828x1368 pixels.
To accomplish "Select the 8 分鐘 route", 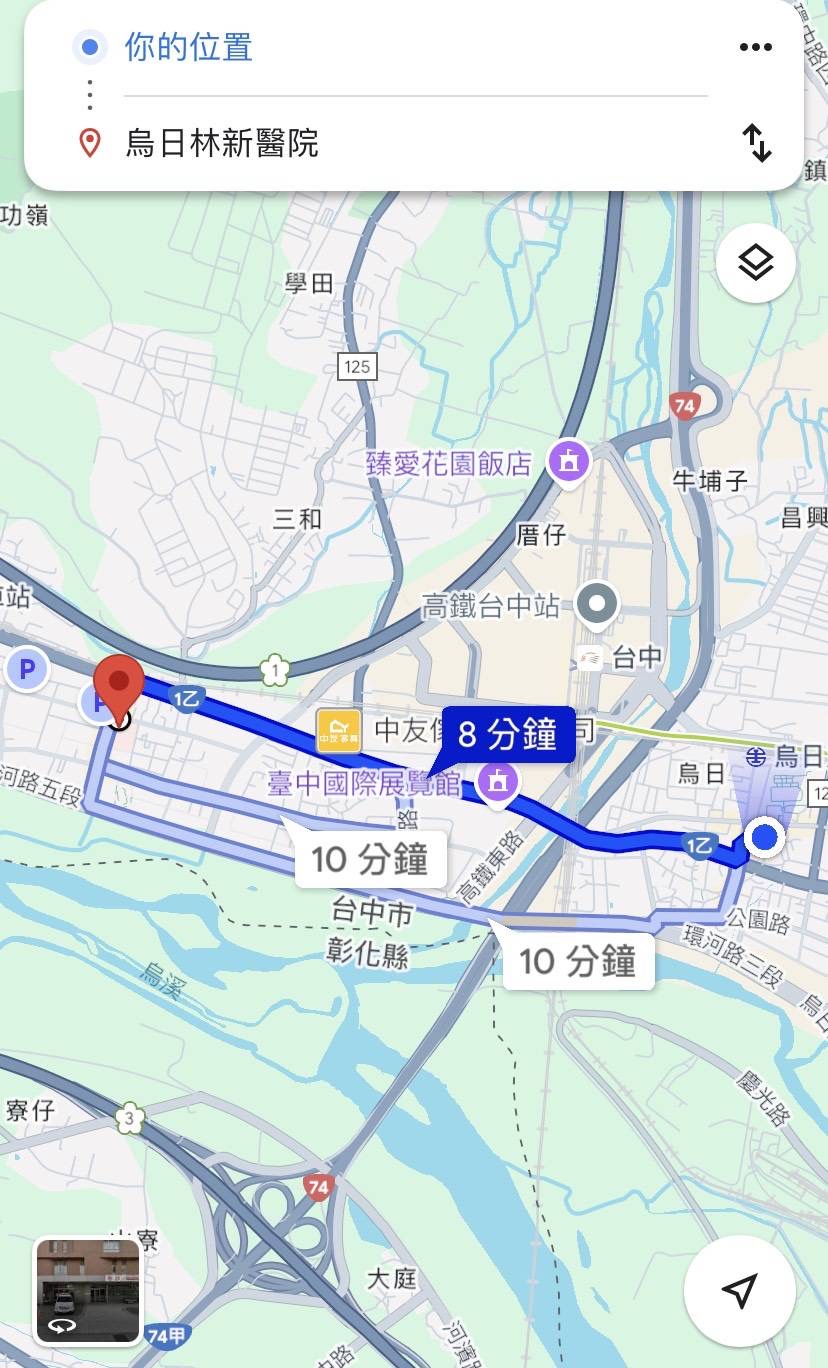I will click(x=507, y=735).
